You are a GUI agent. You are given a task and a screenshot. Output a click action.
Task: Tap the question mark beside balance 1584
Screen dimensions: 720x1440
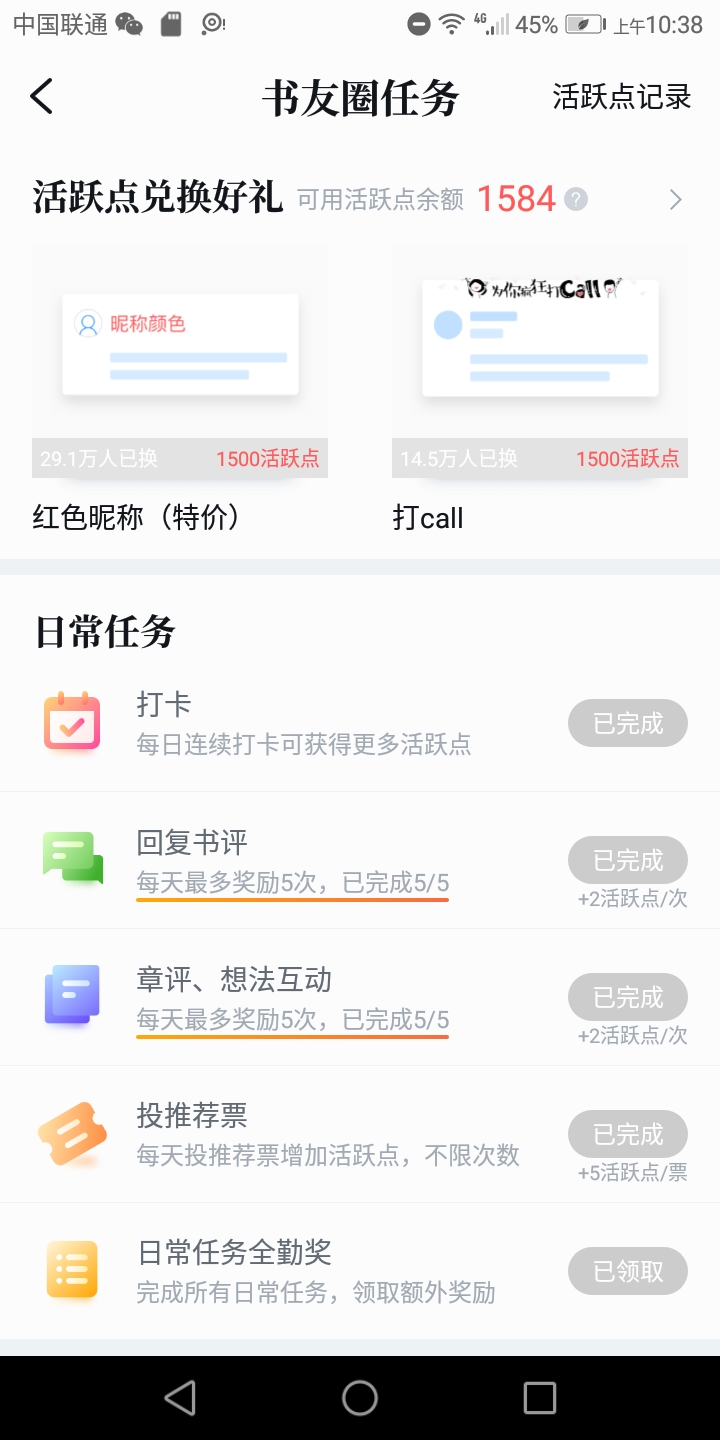[575, 199]
